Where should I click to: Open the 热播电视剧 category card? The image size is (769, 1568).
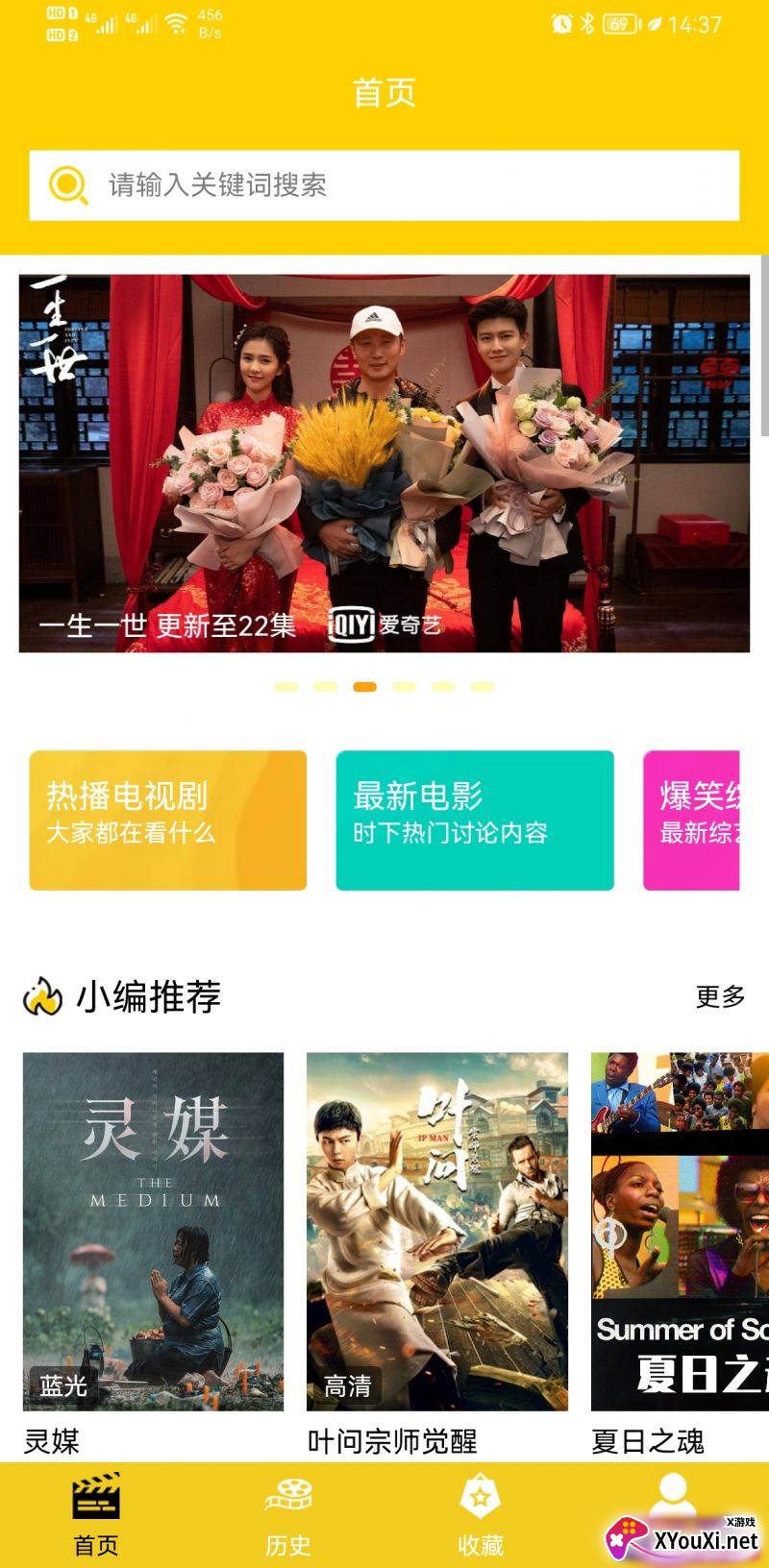pos(168,820)
